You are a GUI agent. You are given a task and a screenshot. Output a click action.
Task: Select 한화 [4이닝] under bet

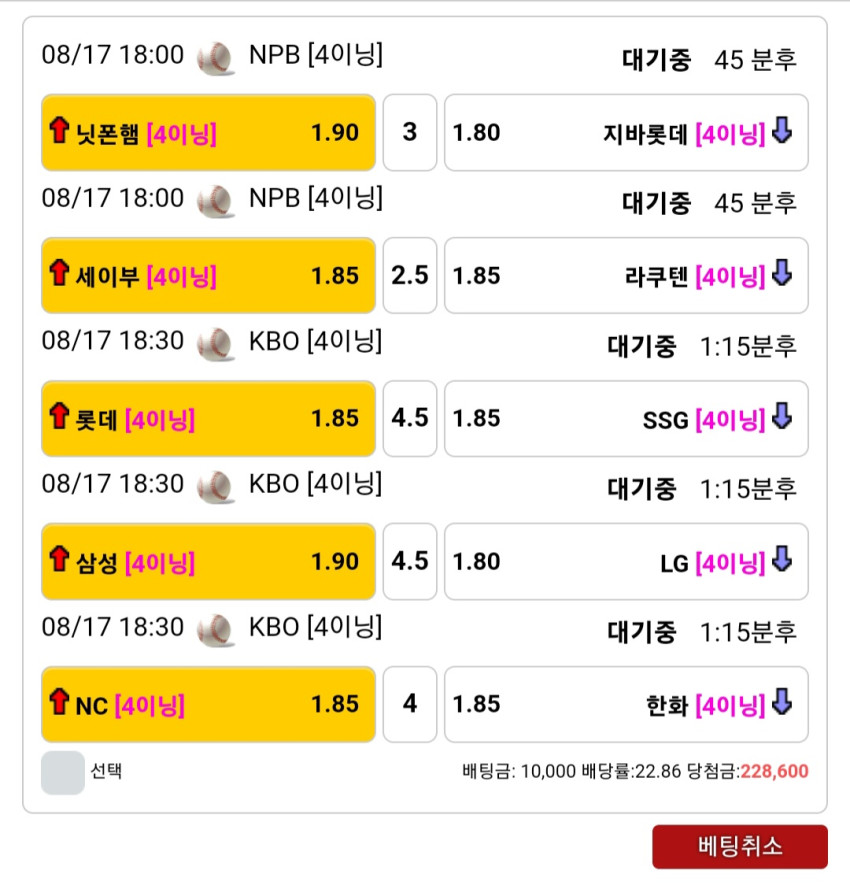coord(626,704)
